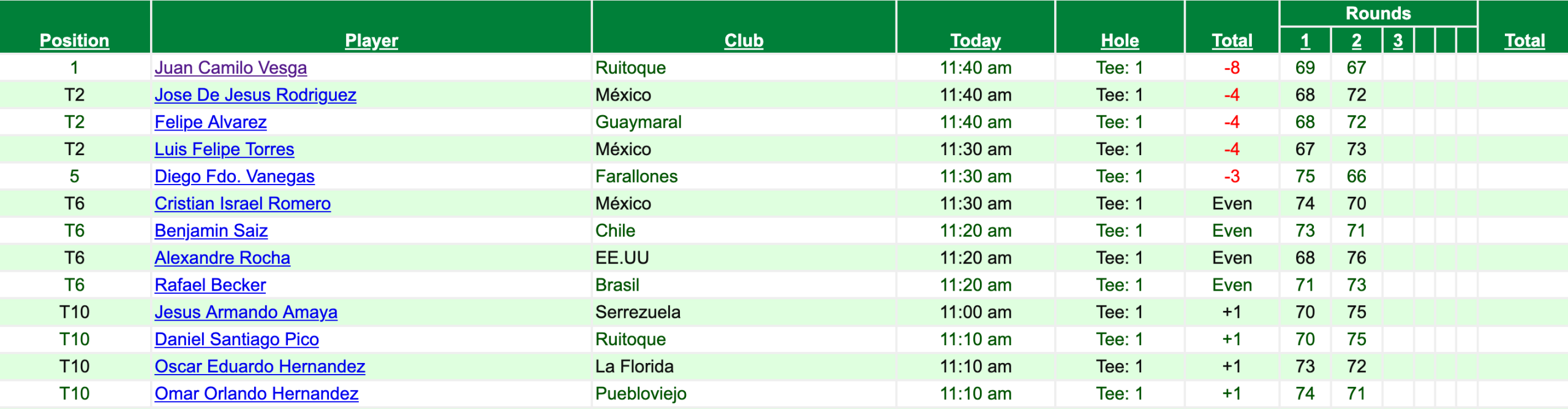Screen dimensions: 1568x409
Task: Open Daniel Santiago Pico link
Action: coord(236,339)
